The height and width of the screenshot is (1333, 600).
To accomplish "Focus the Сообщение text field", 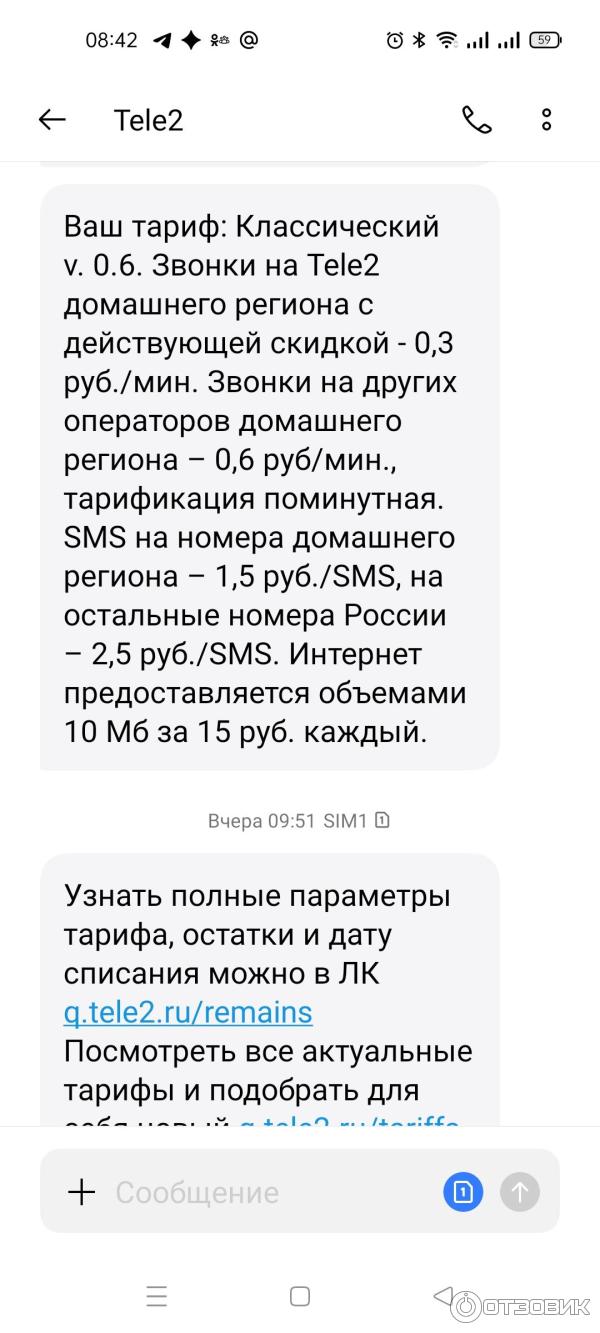I will pyautogui.click(x=270, y=1192).
